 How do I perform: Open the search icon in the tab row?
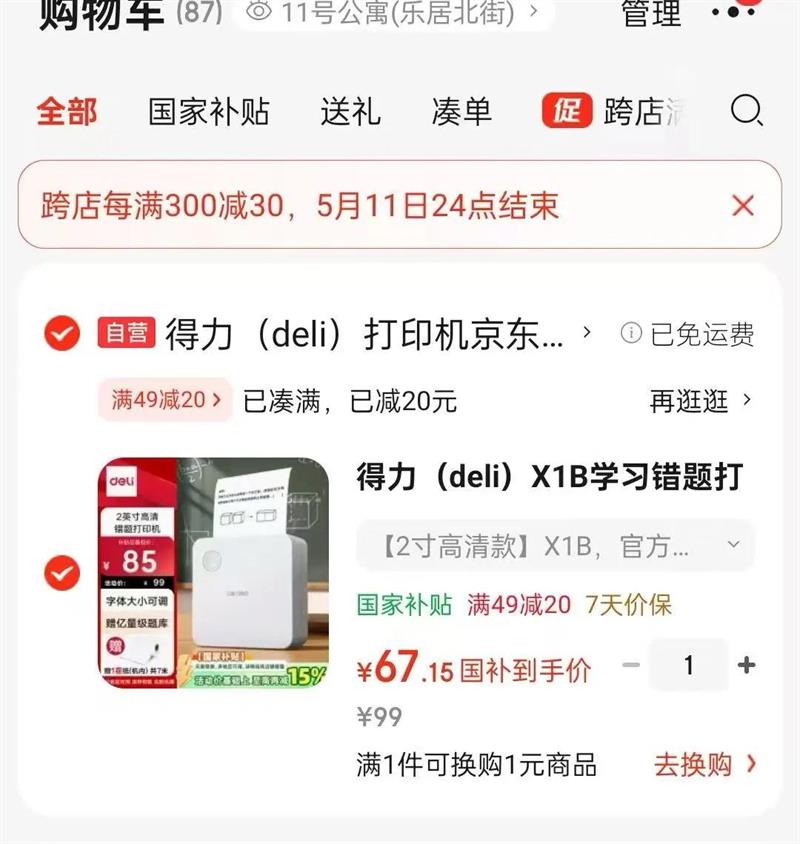[747, 111]
